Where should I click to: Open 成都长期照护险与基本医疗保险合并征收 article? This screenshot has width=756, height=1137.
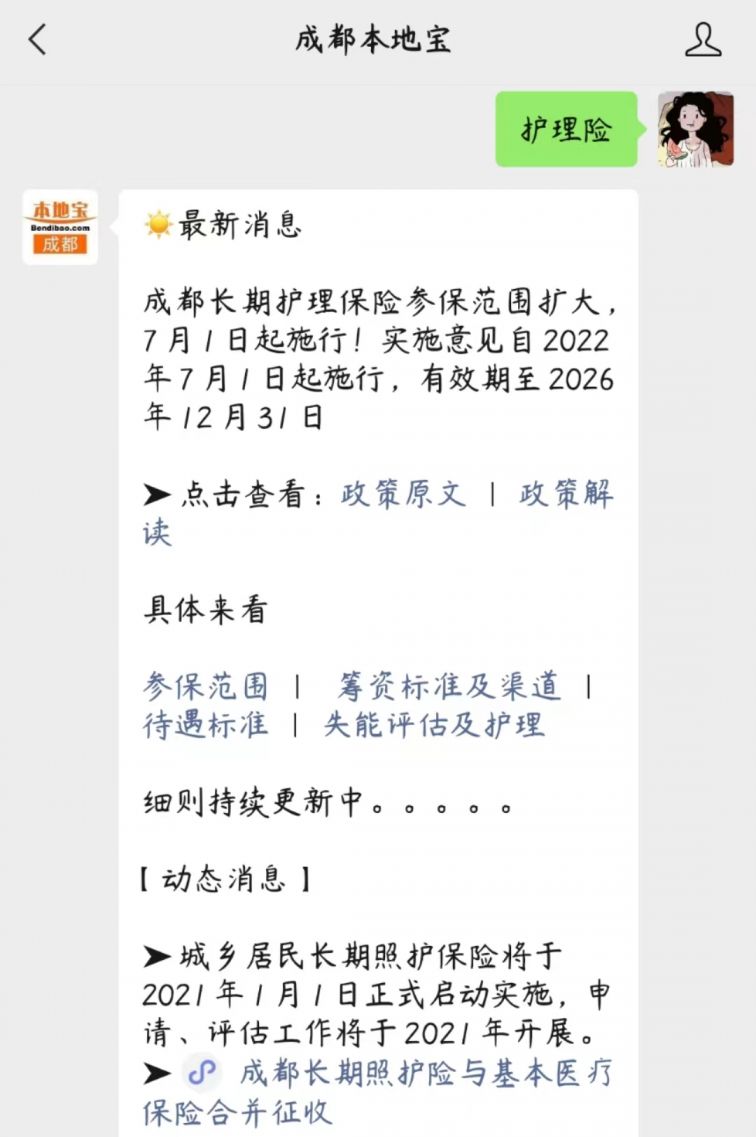[x=425, y=1075]
